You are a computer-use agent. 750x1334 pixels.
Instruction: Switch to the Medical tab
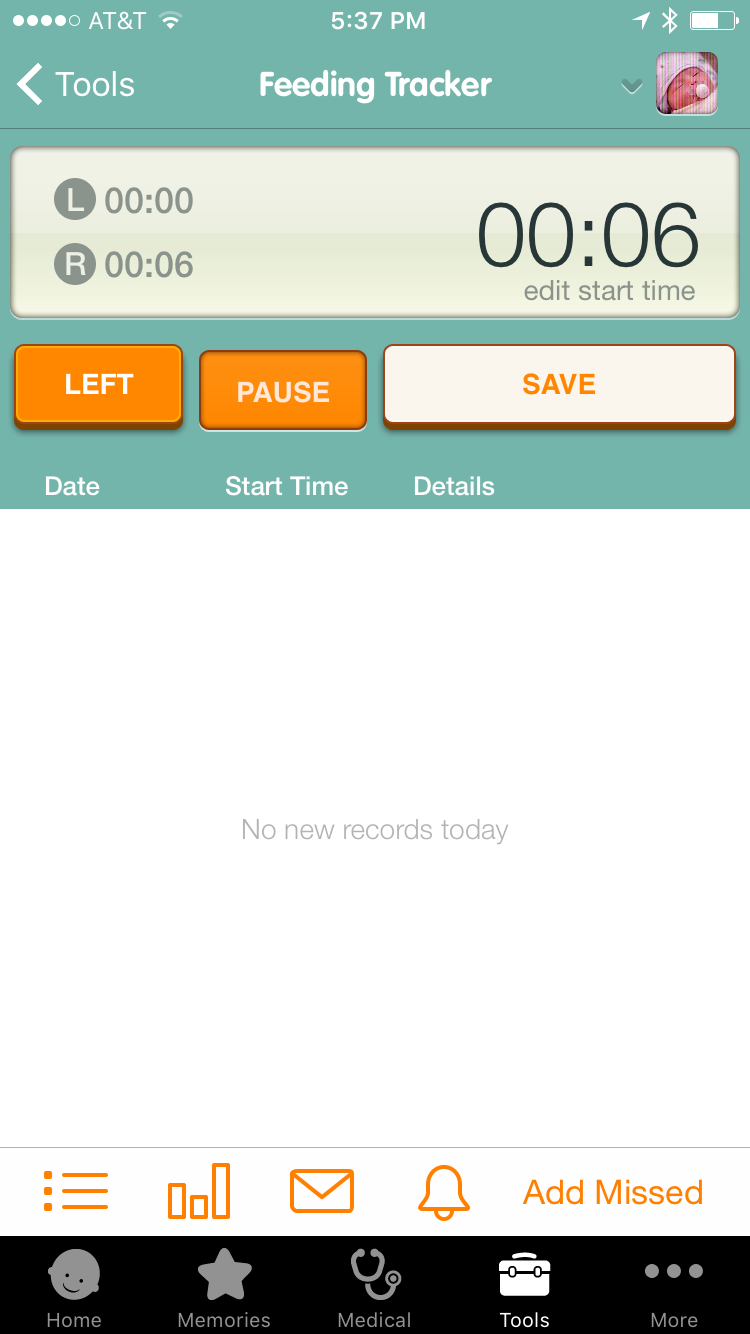375,1287
